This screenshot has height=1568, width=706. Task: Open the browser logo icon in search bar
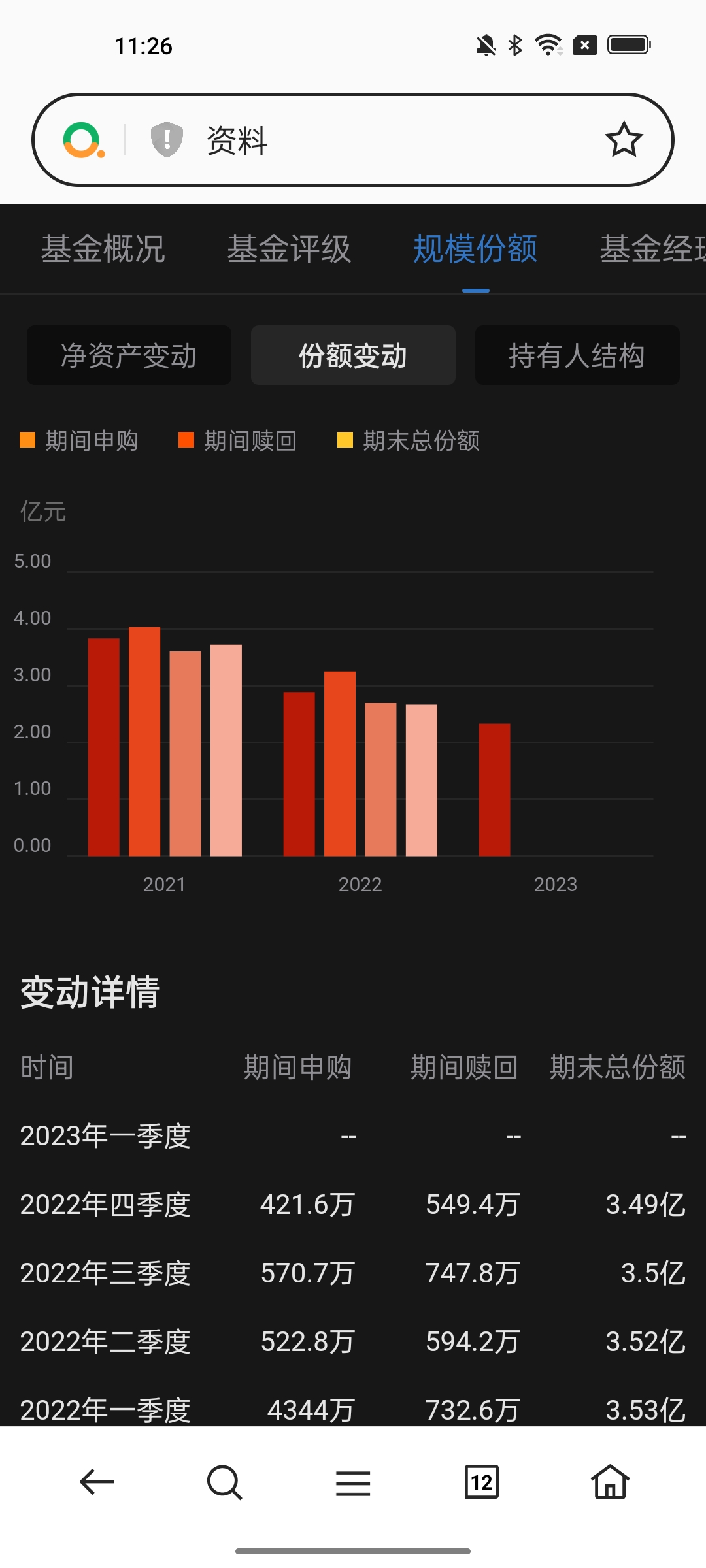83,139
